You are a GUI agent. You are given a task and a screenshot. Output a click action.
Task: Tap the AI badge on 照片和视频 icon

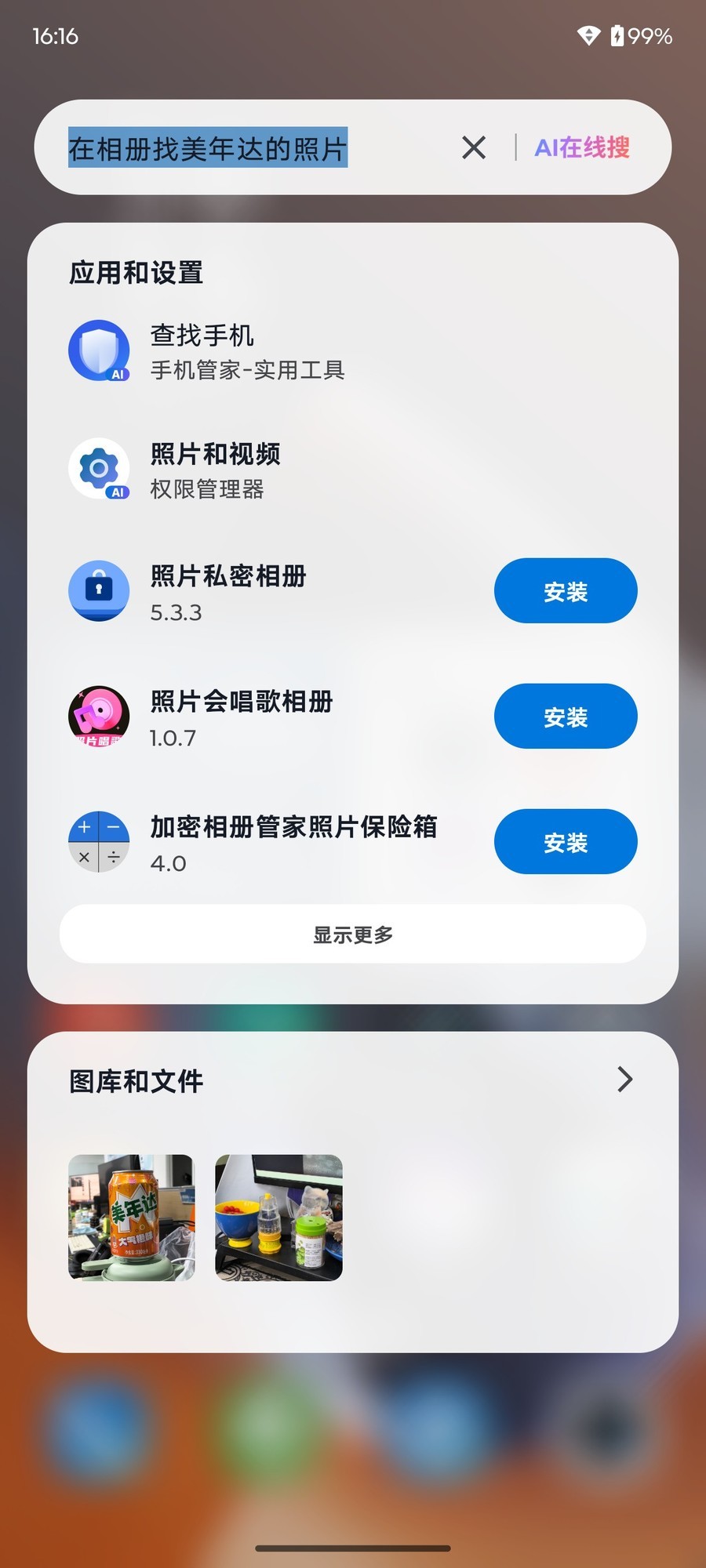pos(118,492)
